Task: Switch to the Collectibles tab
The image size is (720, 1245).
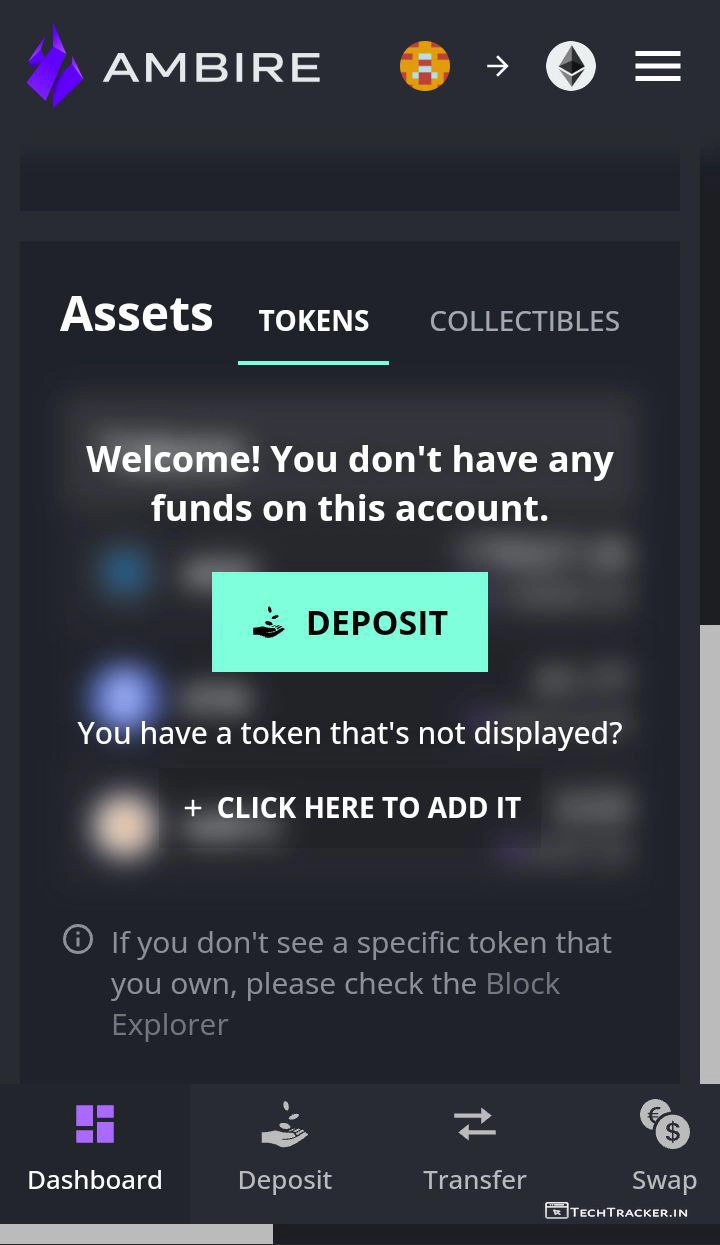Action: click(524, 321)
